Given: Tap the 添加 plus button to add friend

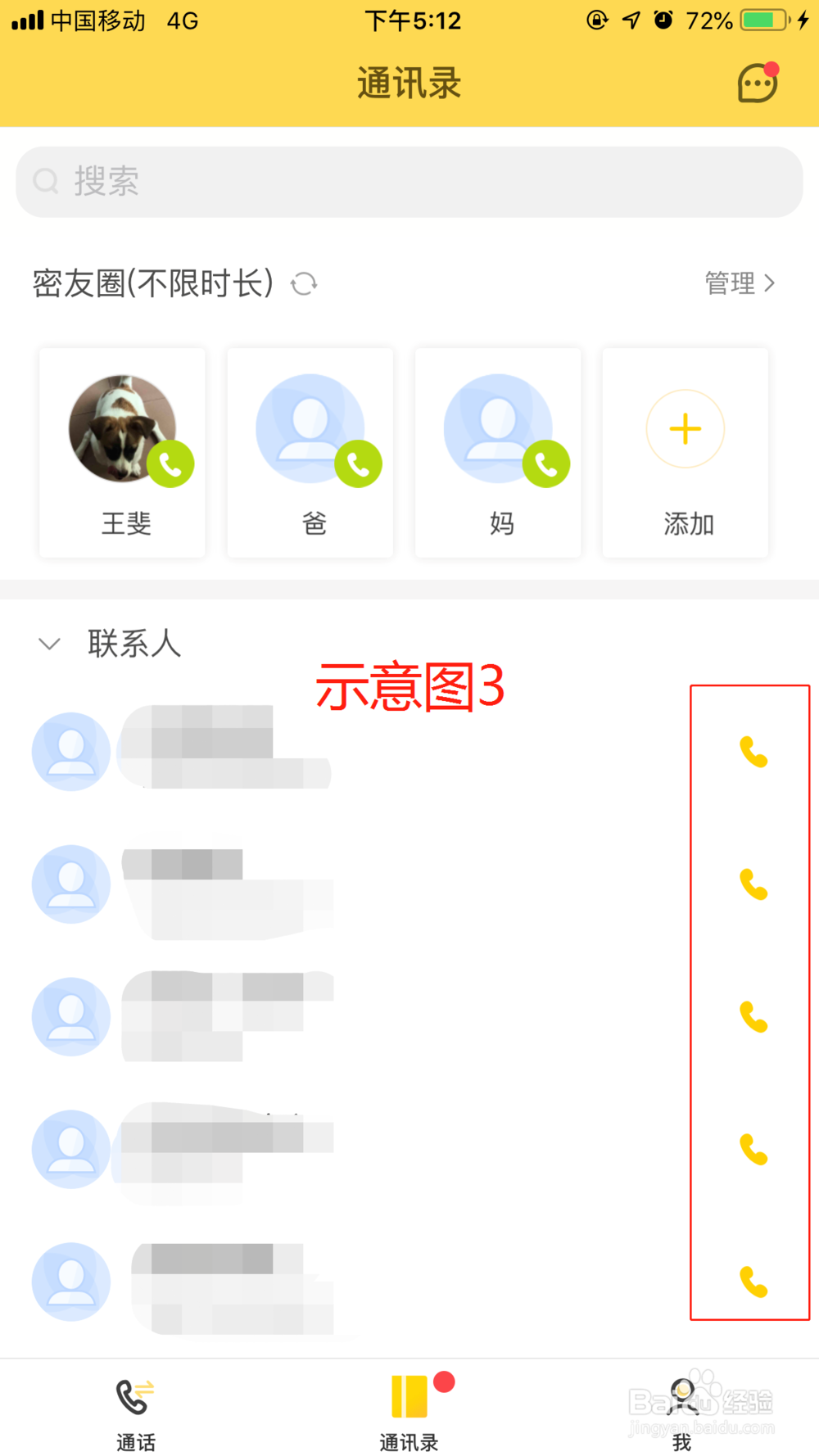Looking at the screenshot, I should [x=685, y=428].
